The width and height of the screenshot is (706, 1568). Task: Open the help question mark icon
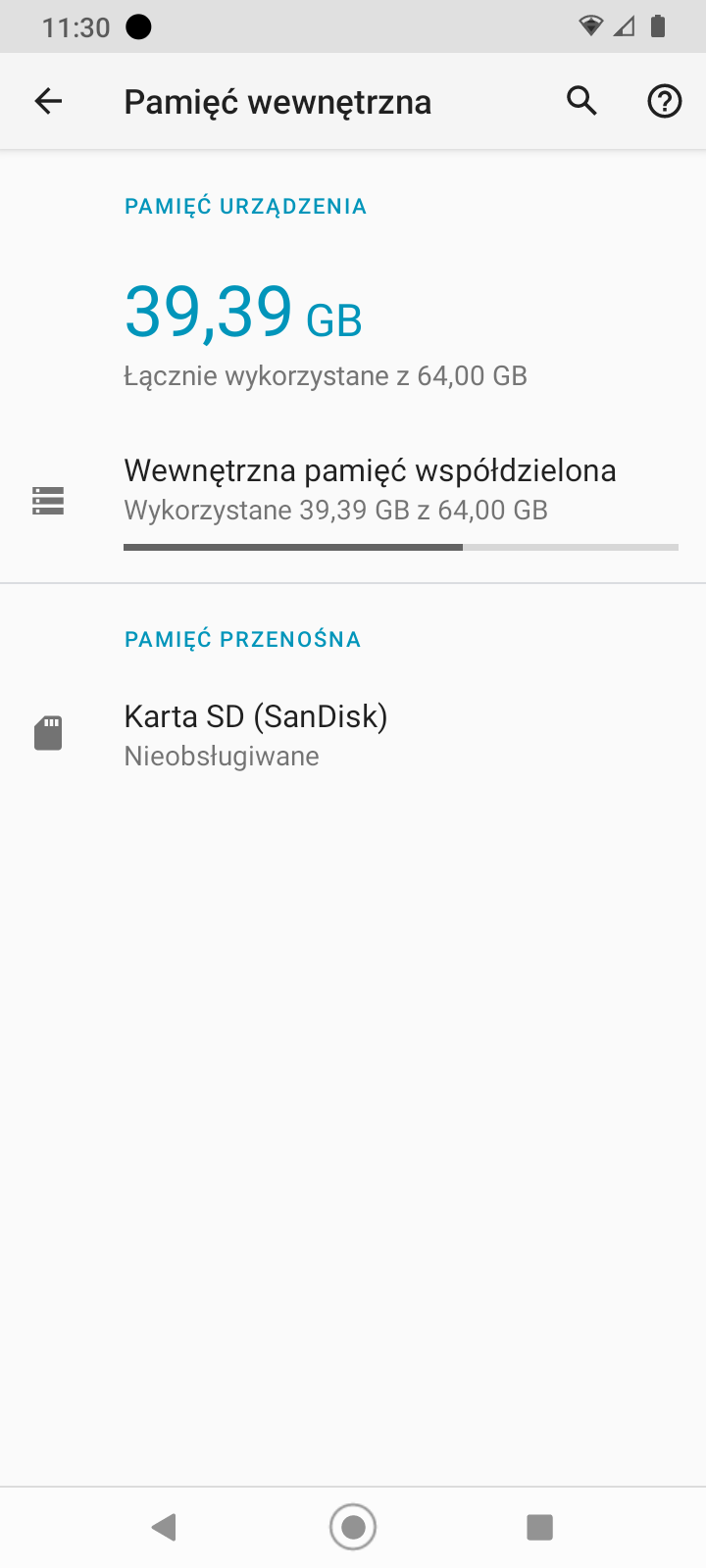664,101
